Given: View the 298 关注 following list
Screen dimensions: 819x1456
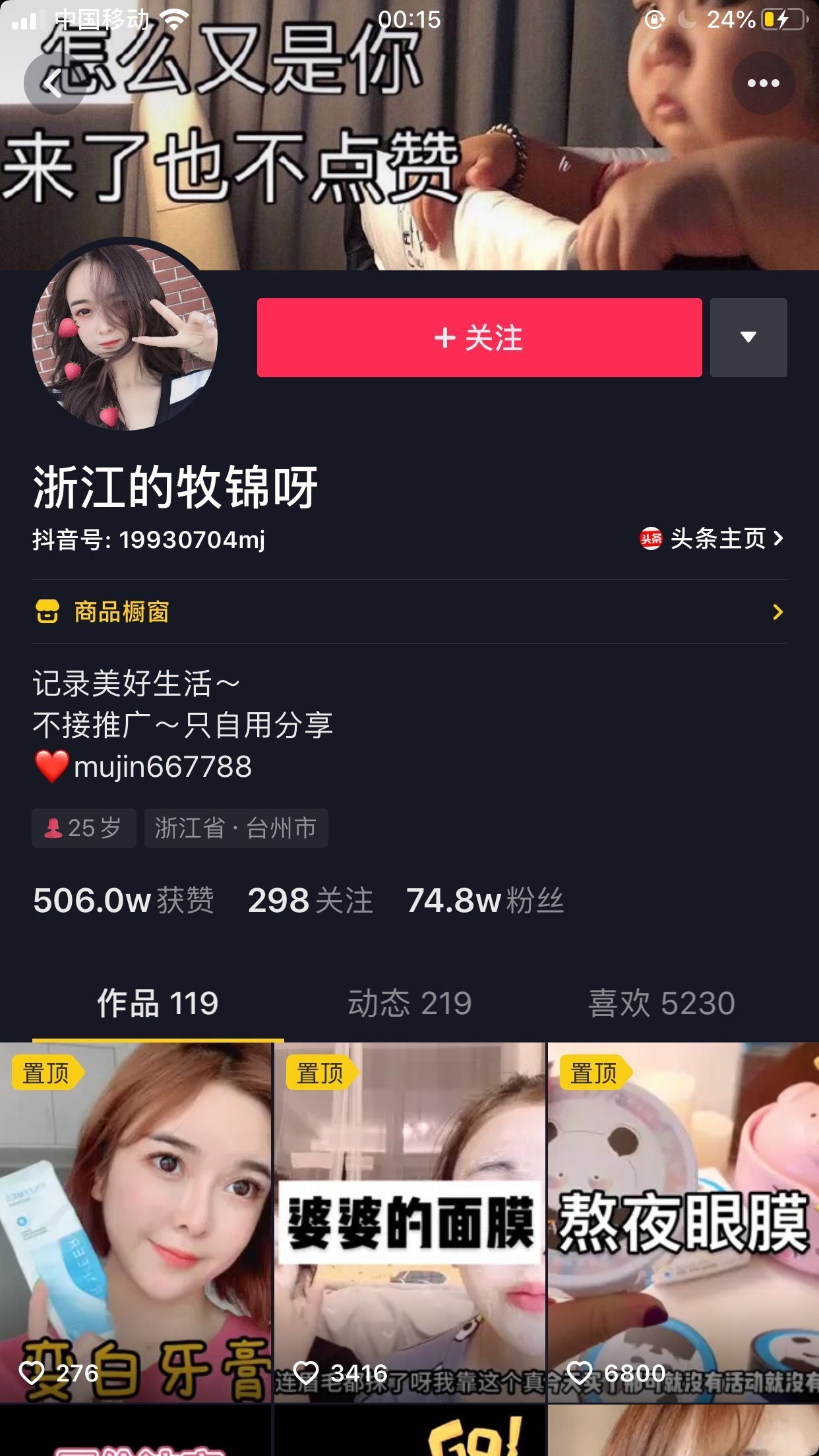Looking at the screenshot, I should pyautogui.click(x=310, y=901).
